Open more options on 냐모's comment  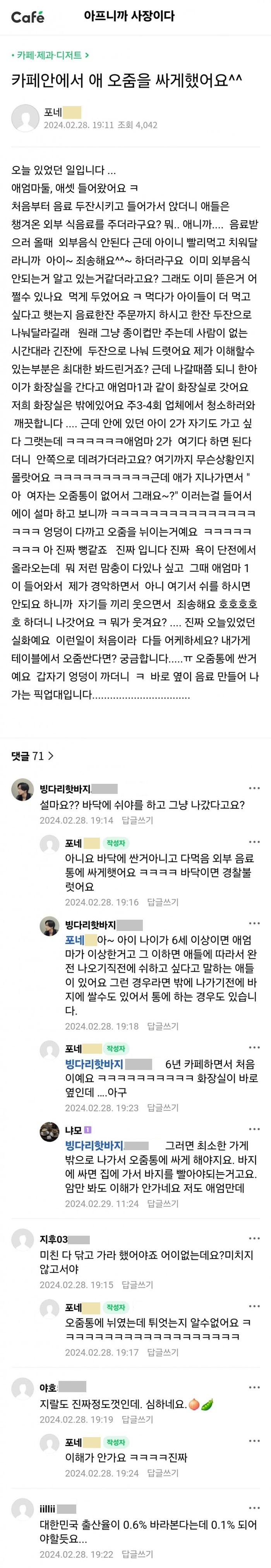tap(254, 1130)
